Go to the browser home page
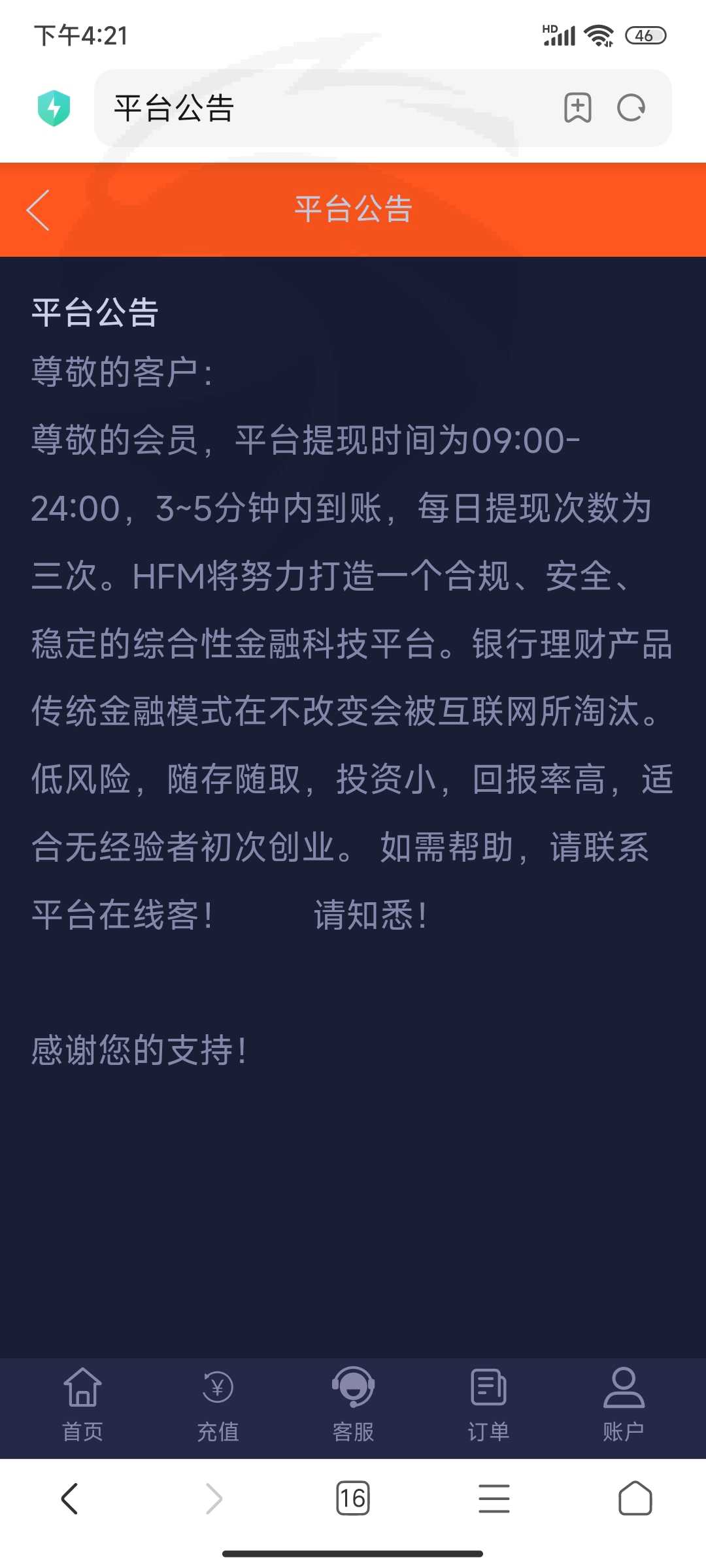Viewport: 706px width, 1568px height. coord(635,1498)
